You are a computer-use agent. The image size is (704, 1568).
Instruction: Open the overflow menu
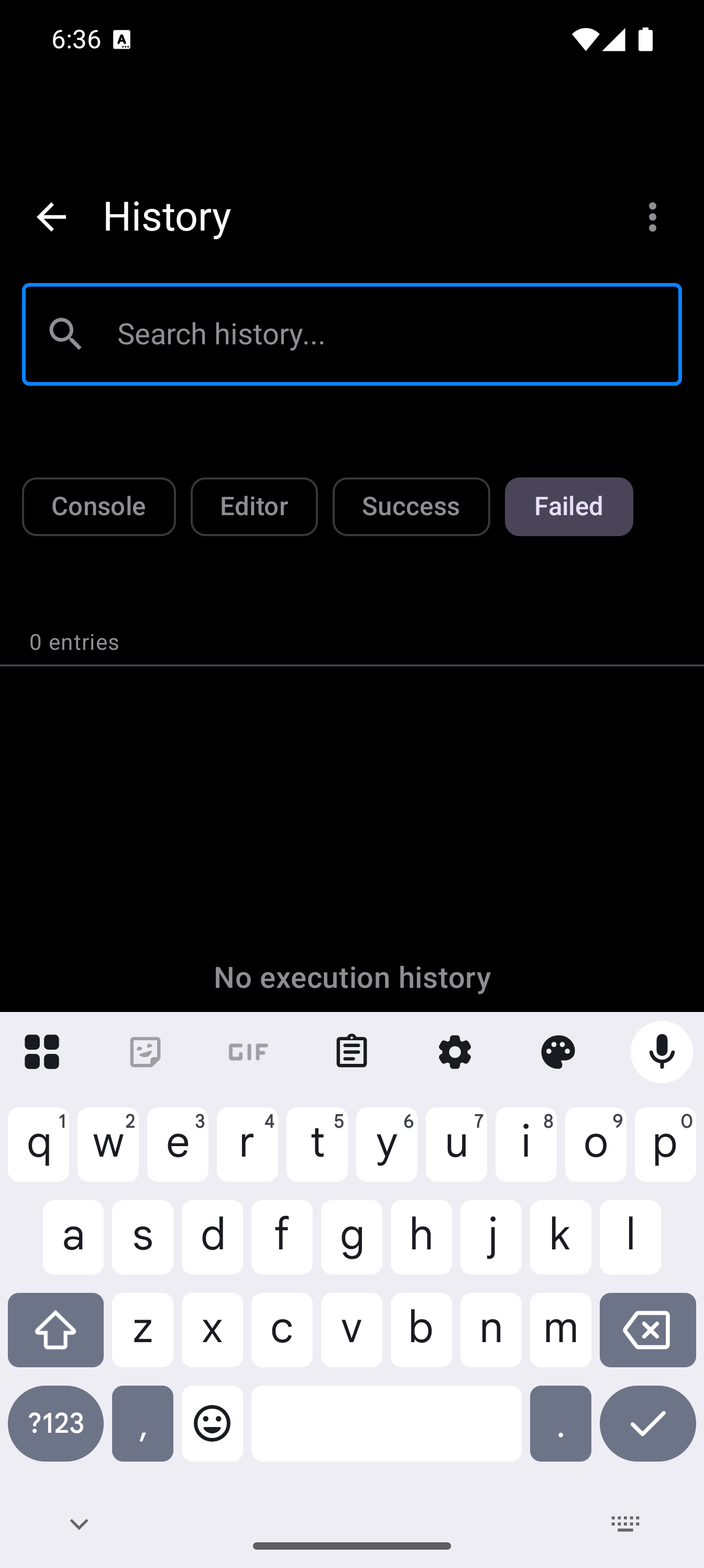click(x=652, y=216)
